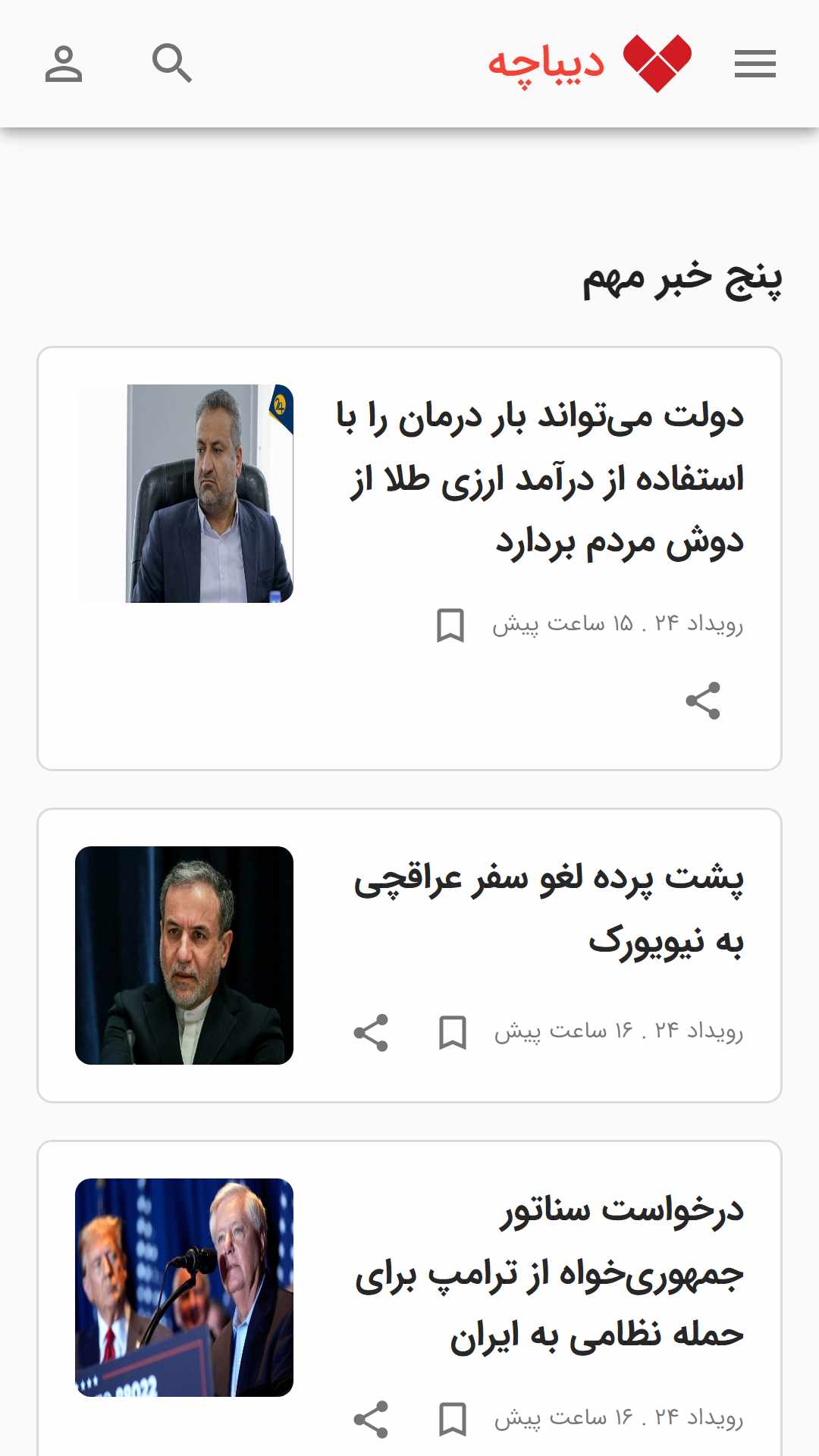Bookmark the دولت می‌تواند بار درمان article
Image resolution: width=819 pixels, height=1456 pixels.
(x=450, y=626)
